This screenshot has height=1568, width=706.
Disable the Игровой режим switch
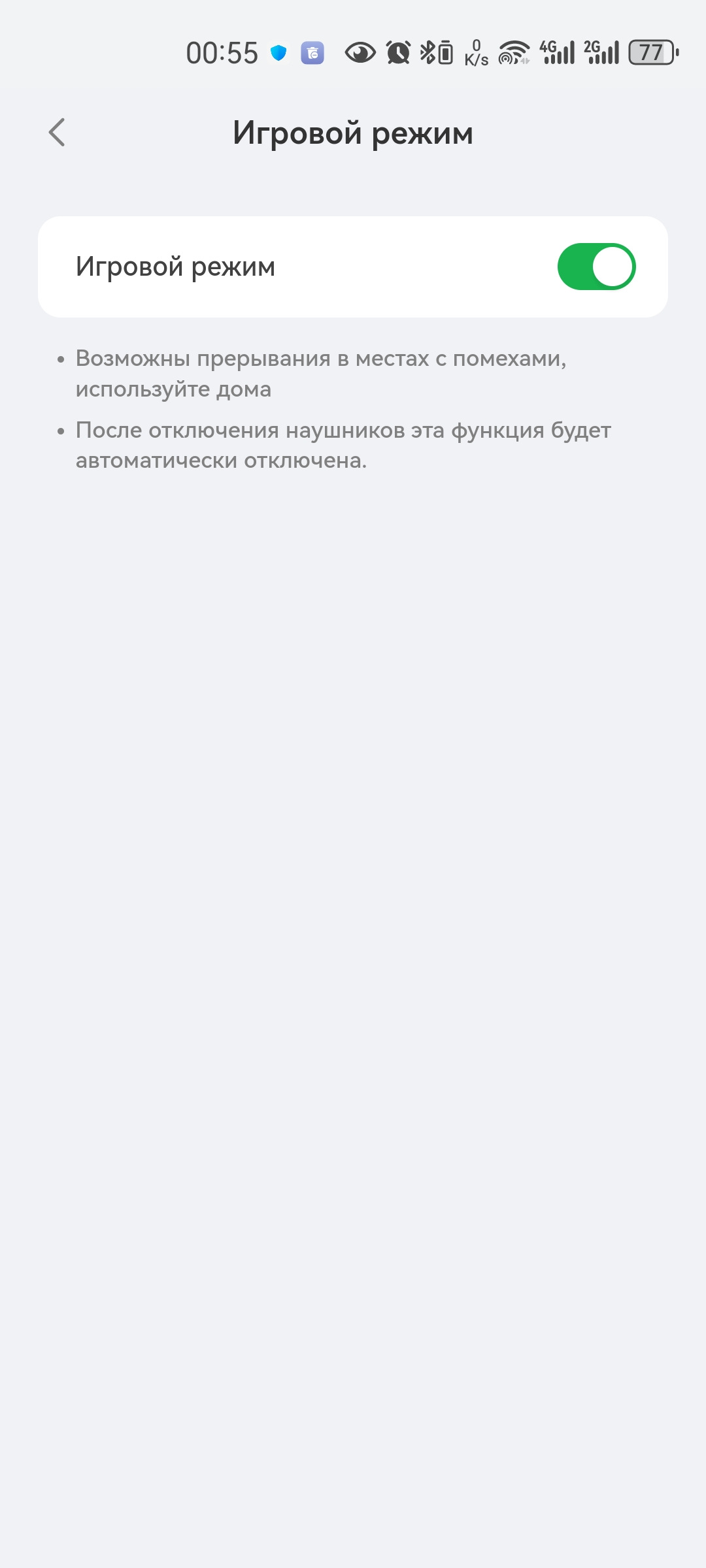coord(596,267)
